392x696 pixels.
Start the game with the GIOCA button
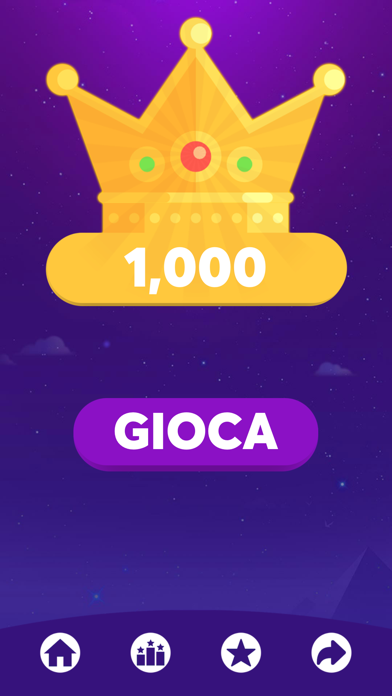(196, 434)
